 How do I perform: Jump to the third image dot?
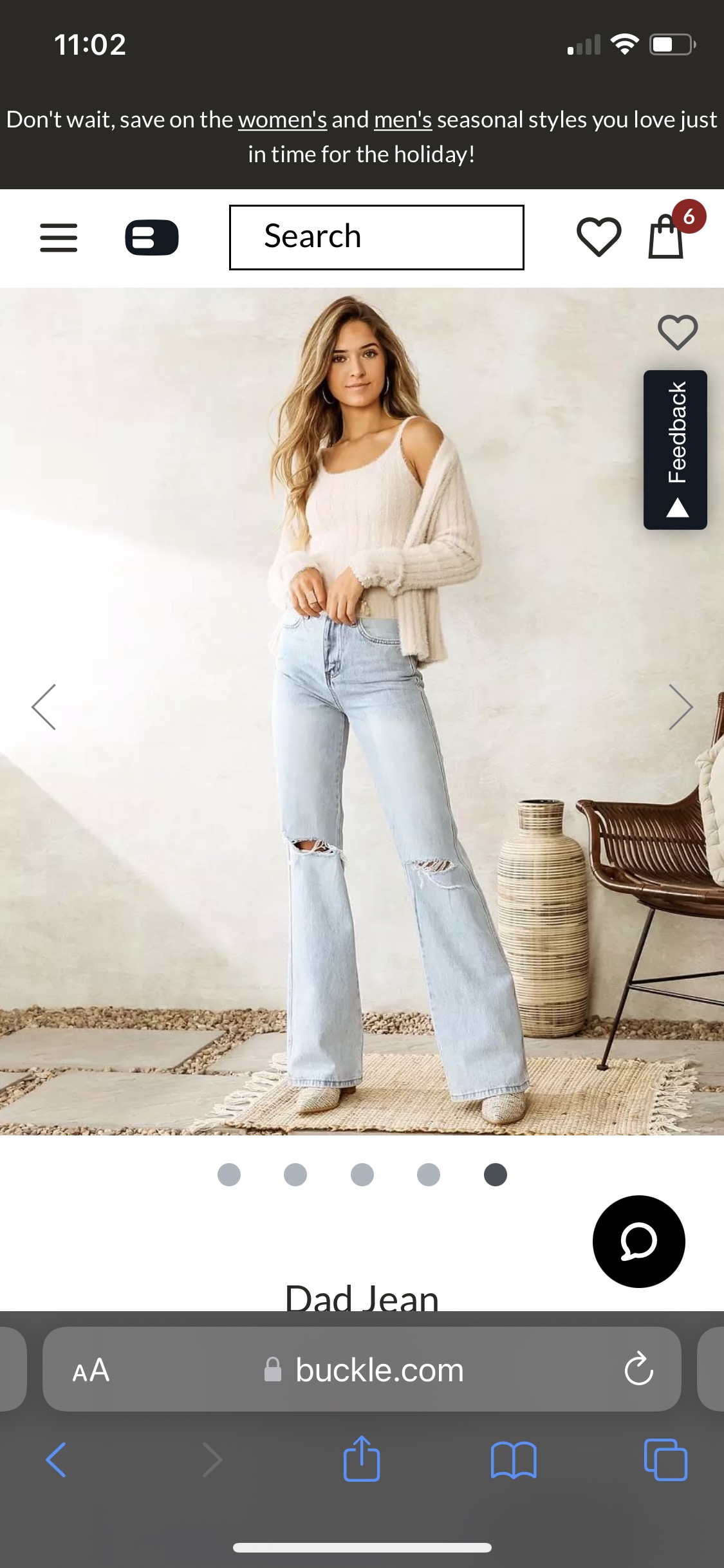click(x=362, y=1175)
